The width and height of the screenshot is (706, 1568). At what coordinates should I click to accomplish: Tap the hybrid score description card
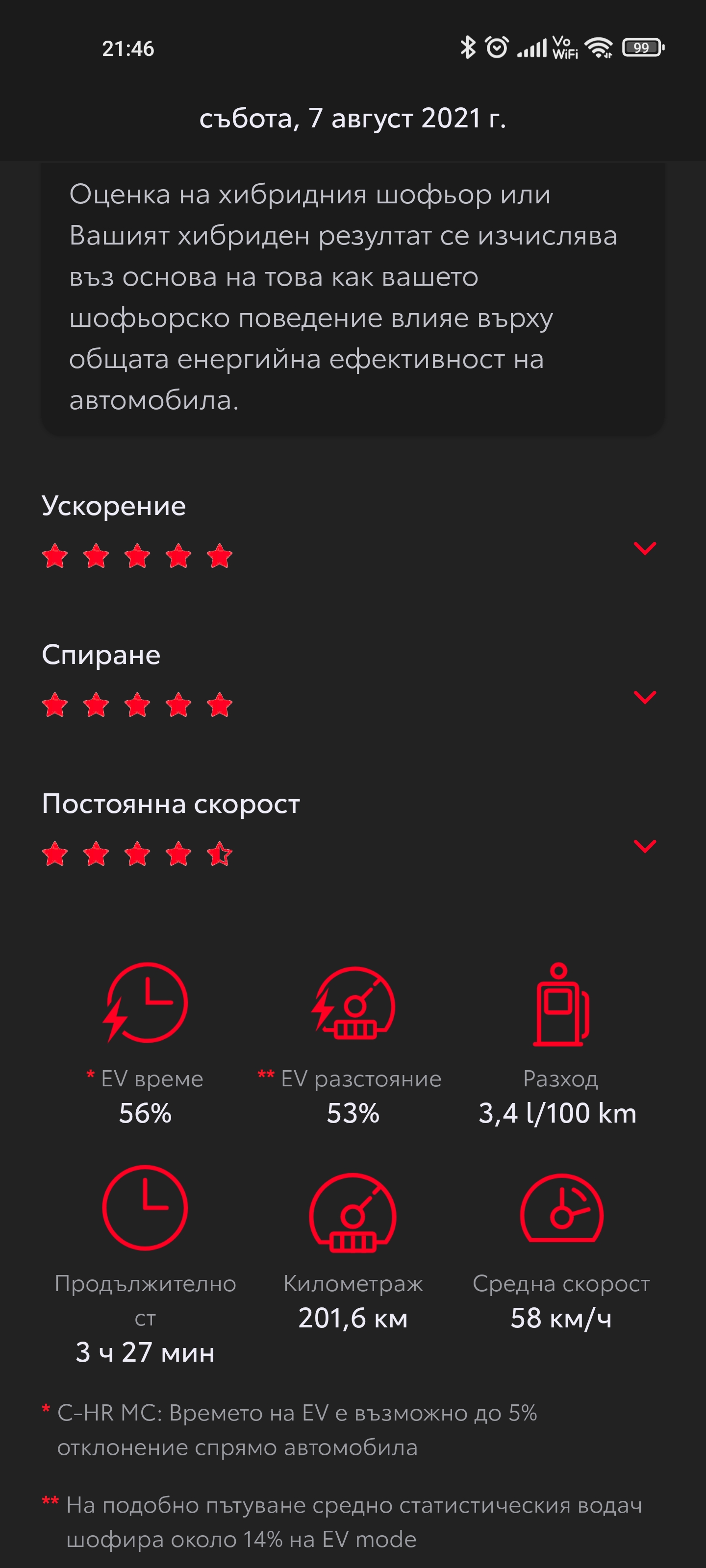tap(353, 298)
